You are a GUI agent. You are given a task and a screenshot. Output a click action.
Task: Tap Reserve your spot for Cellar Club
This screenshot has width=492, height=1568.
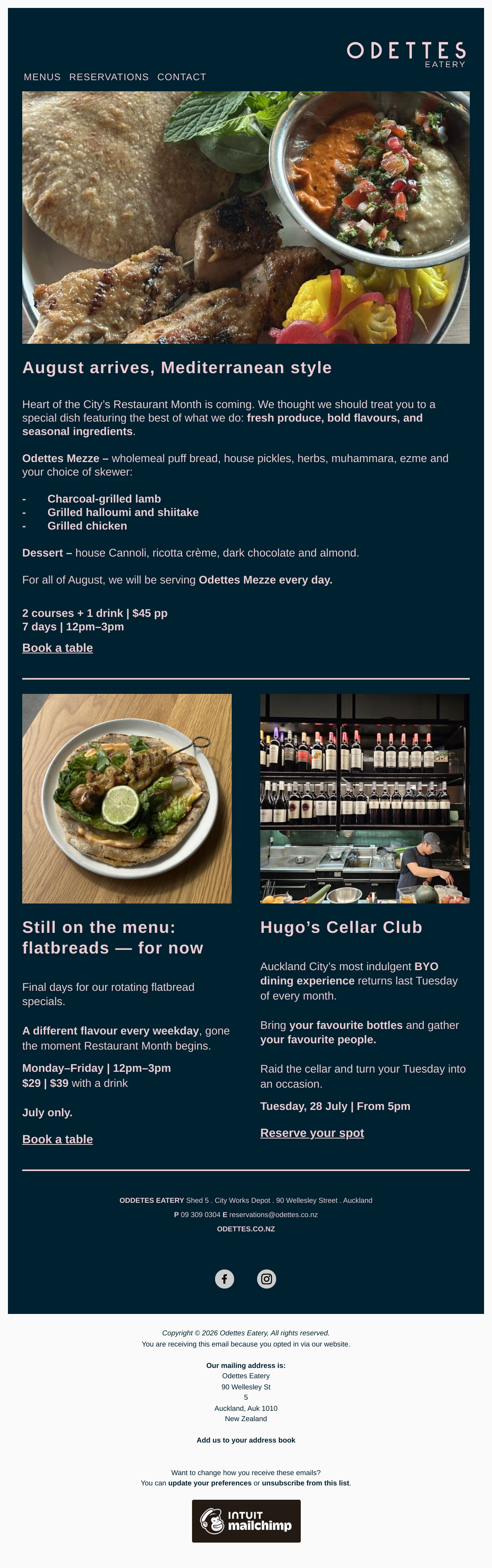pos(312,1133)
